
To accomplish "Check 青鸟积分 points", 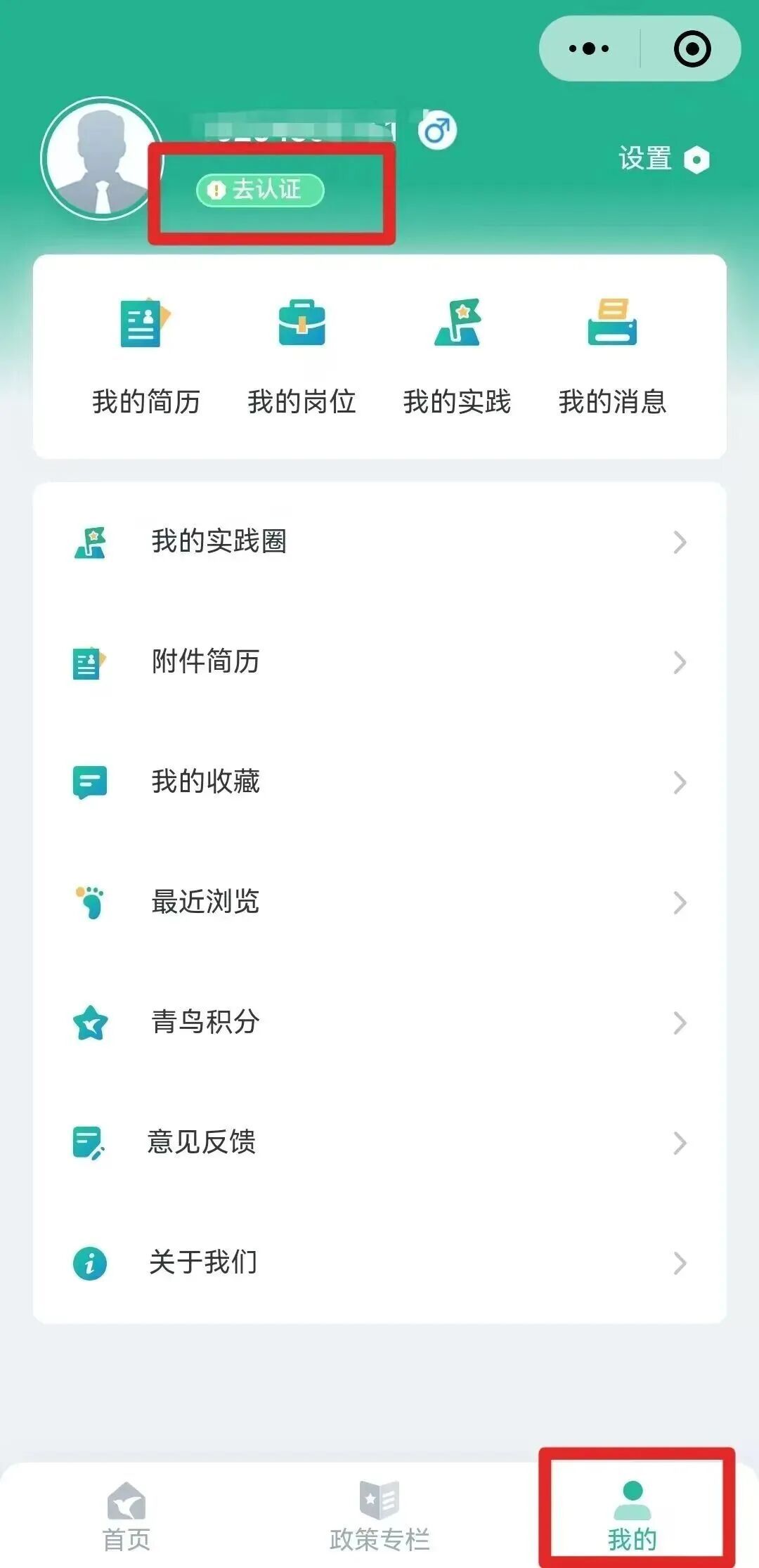I will 379,1022.
